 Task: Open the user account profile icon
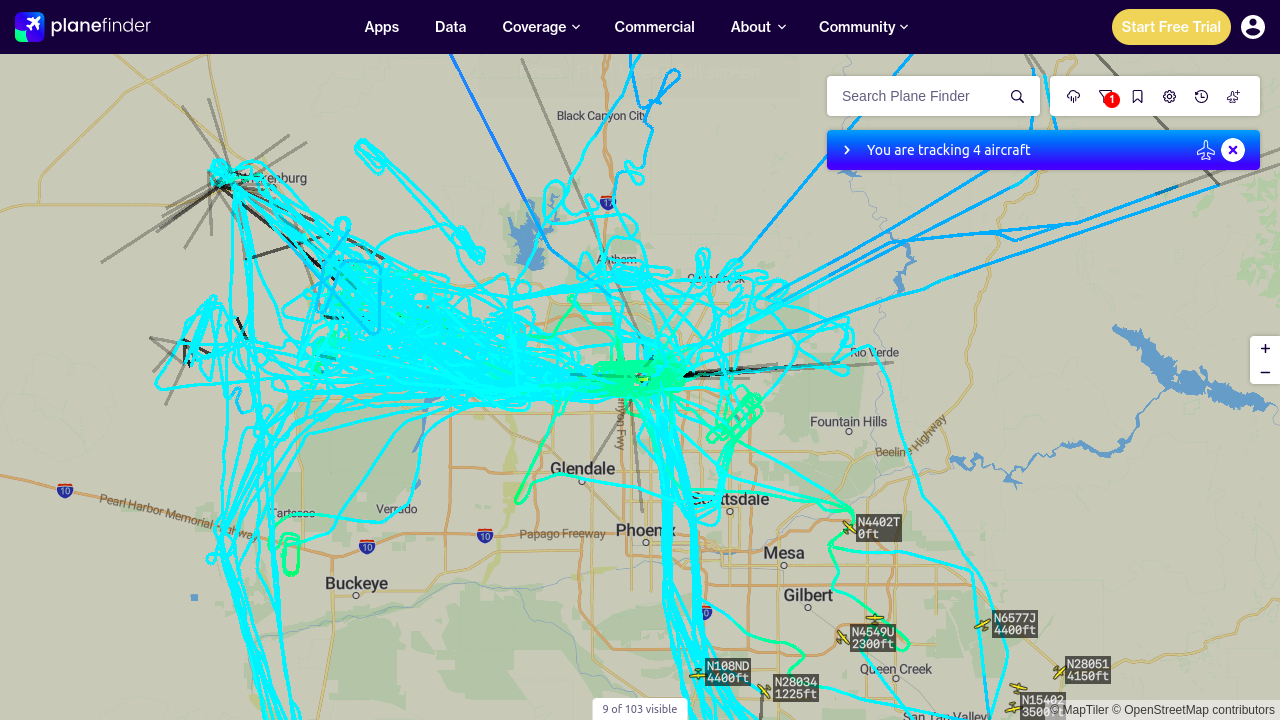tap(1253, 27)
